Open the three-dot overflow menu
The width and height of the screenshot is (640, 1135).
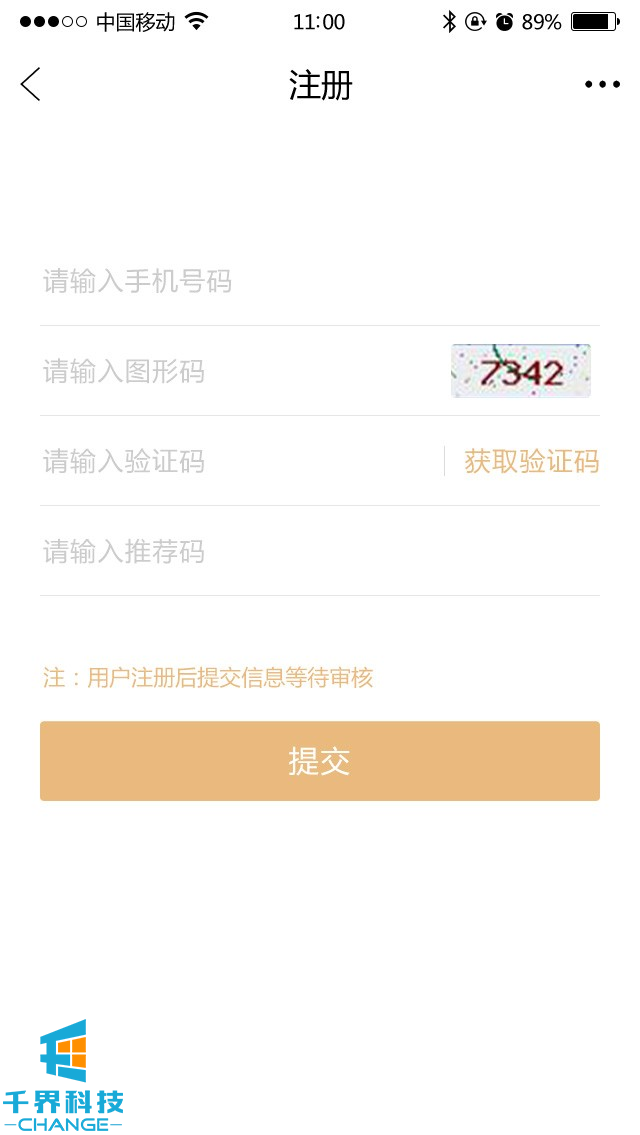[602, 85]
